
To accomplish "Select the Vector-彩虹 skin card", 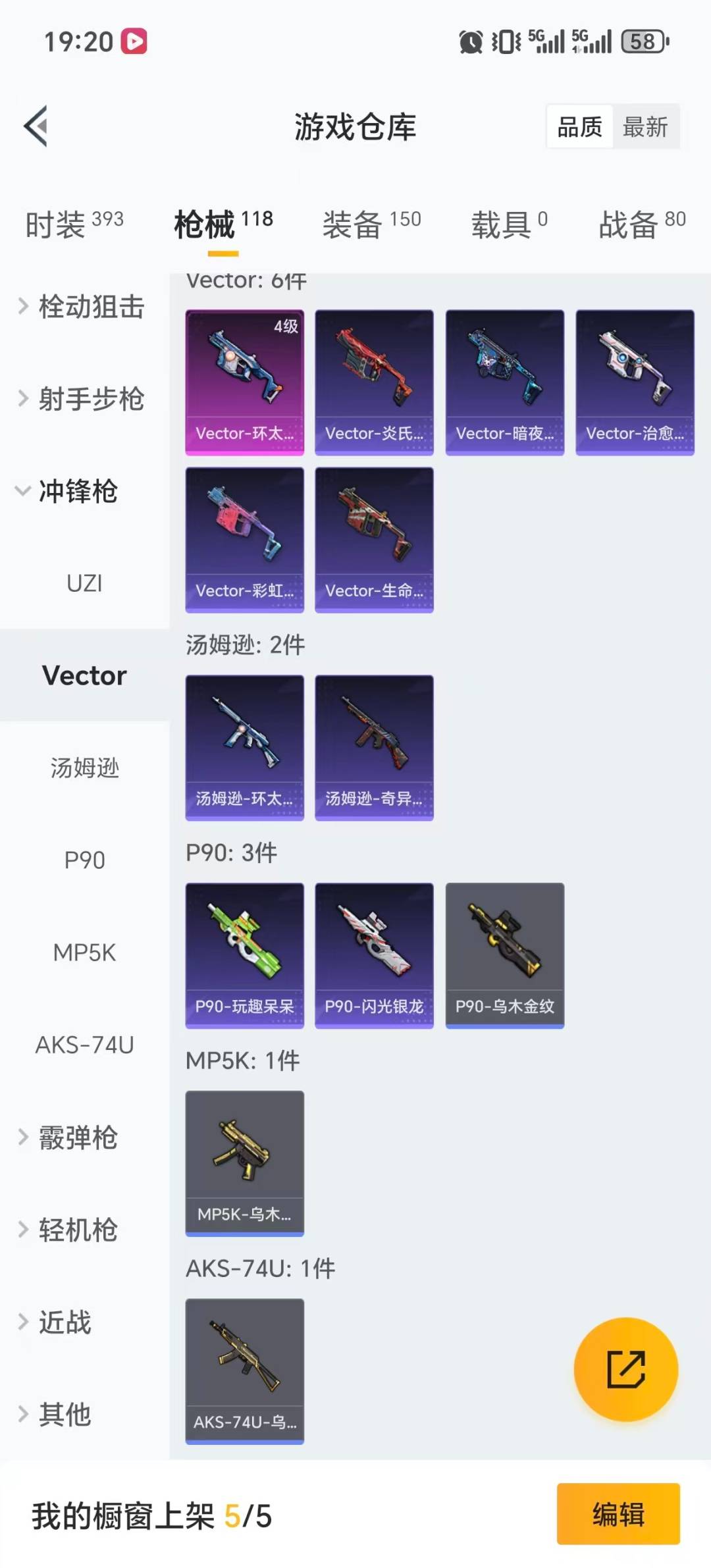I will coord(244,540).
